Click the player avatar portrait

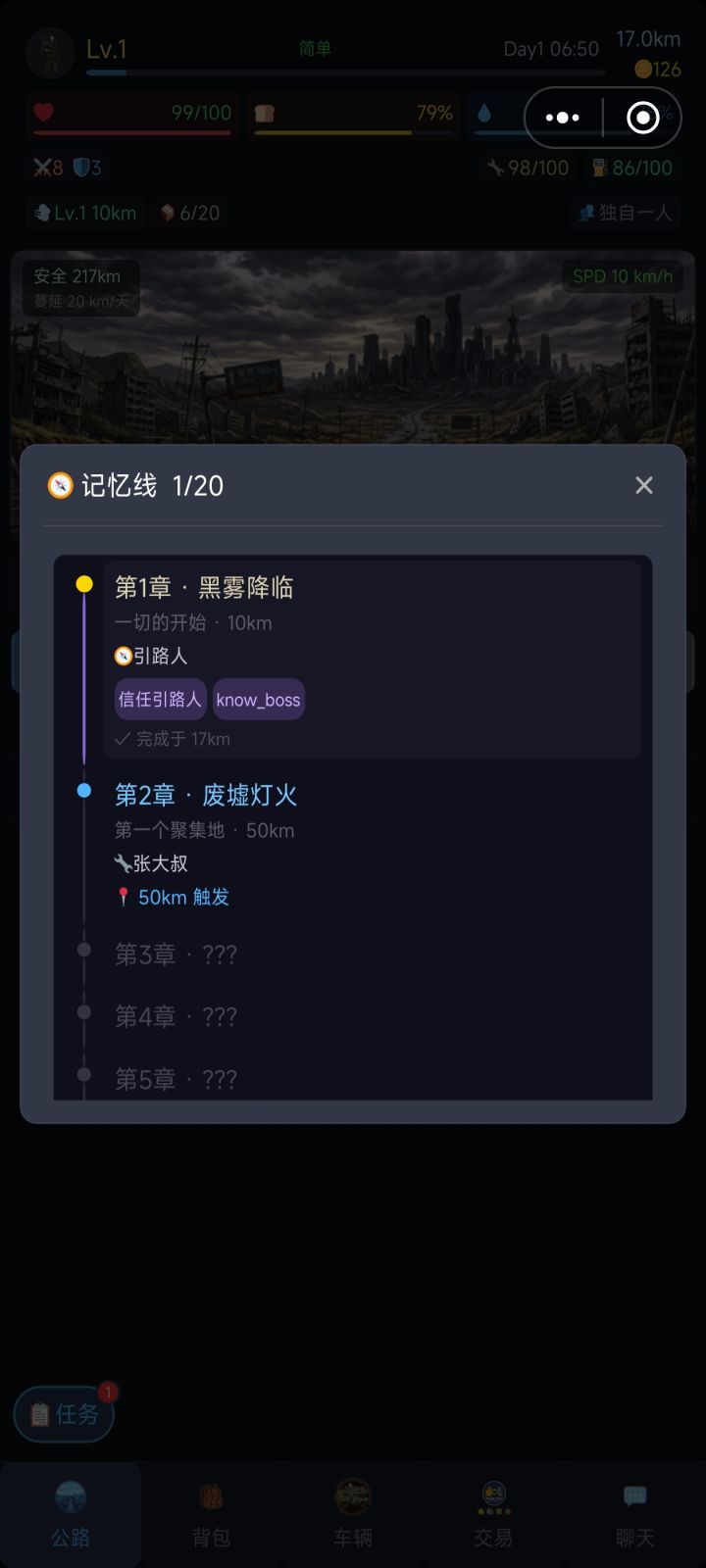coord(50,54)
